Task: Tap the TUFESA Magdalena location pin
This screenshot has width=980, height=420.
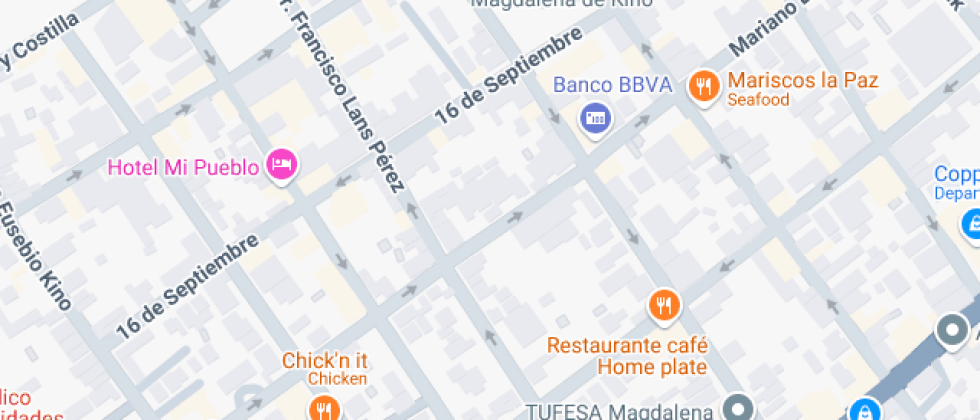Action: point(740,408)
